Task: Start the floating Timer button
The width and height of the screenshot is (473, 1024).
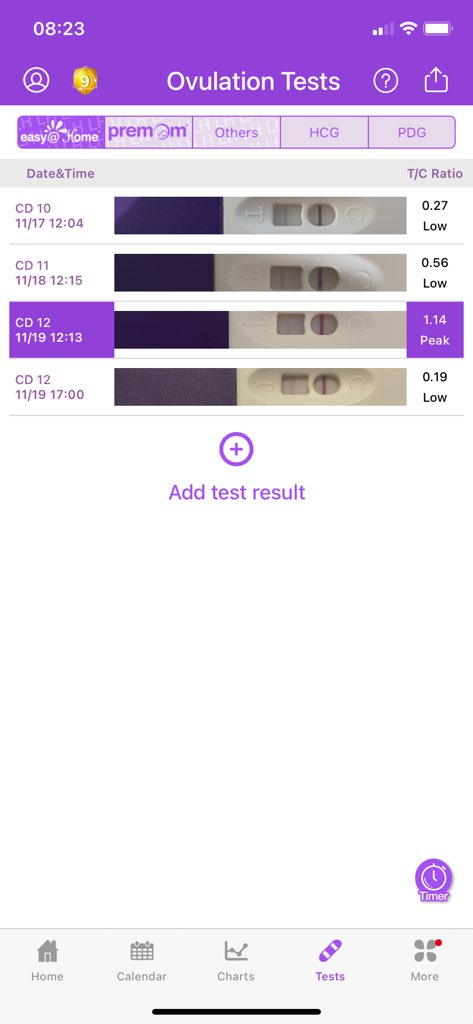Action: (434, 880)
